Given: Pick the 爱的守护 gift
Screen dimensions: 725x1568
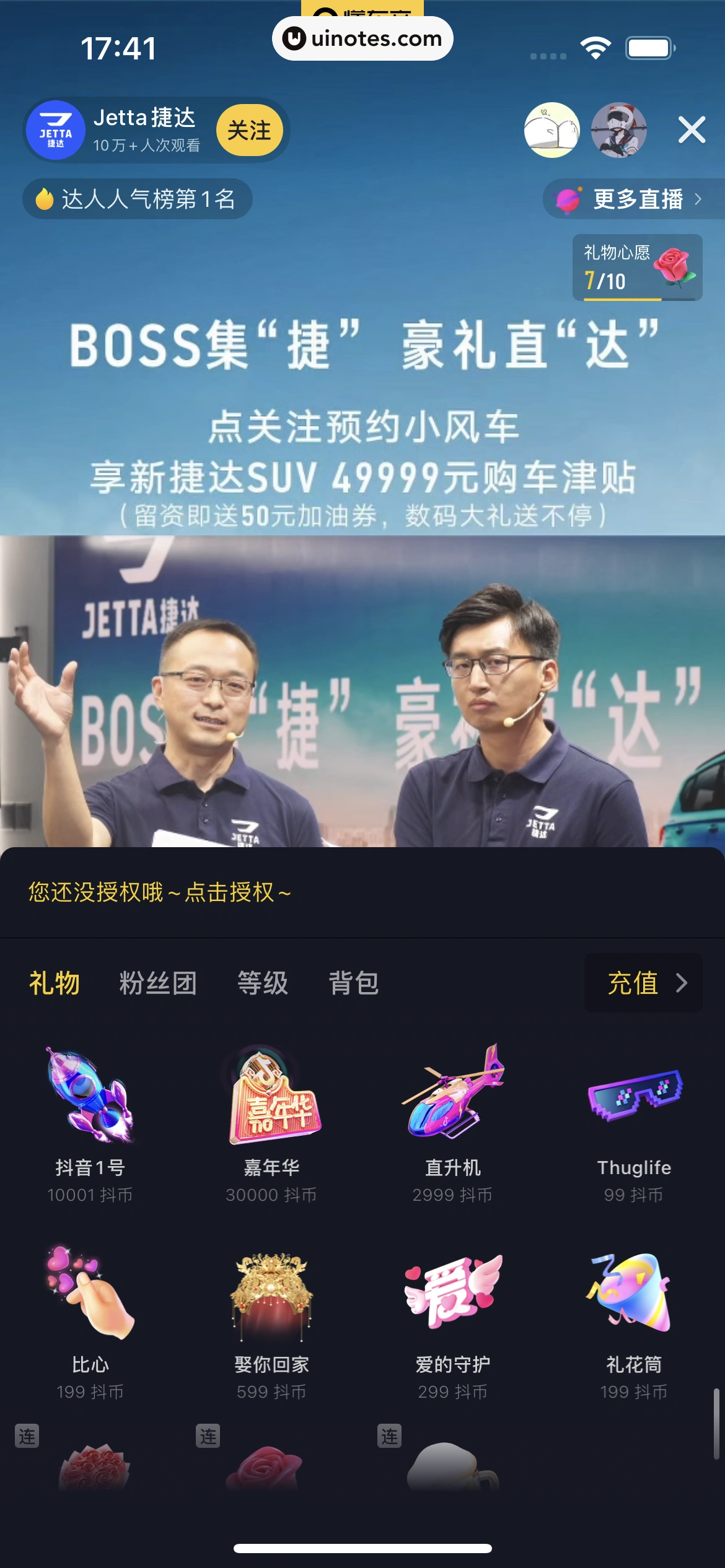Looking at the screenshot, I should pyautogui.click(x=453, y=1319).
